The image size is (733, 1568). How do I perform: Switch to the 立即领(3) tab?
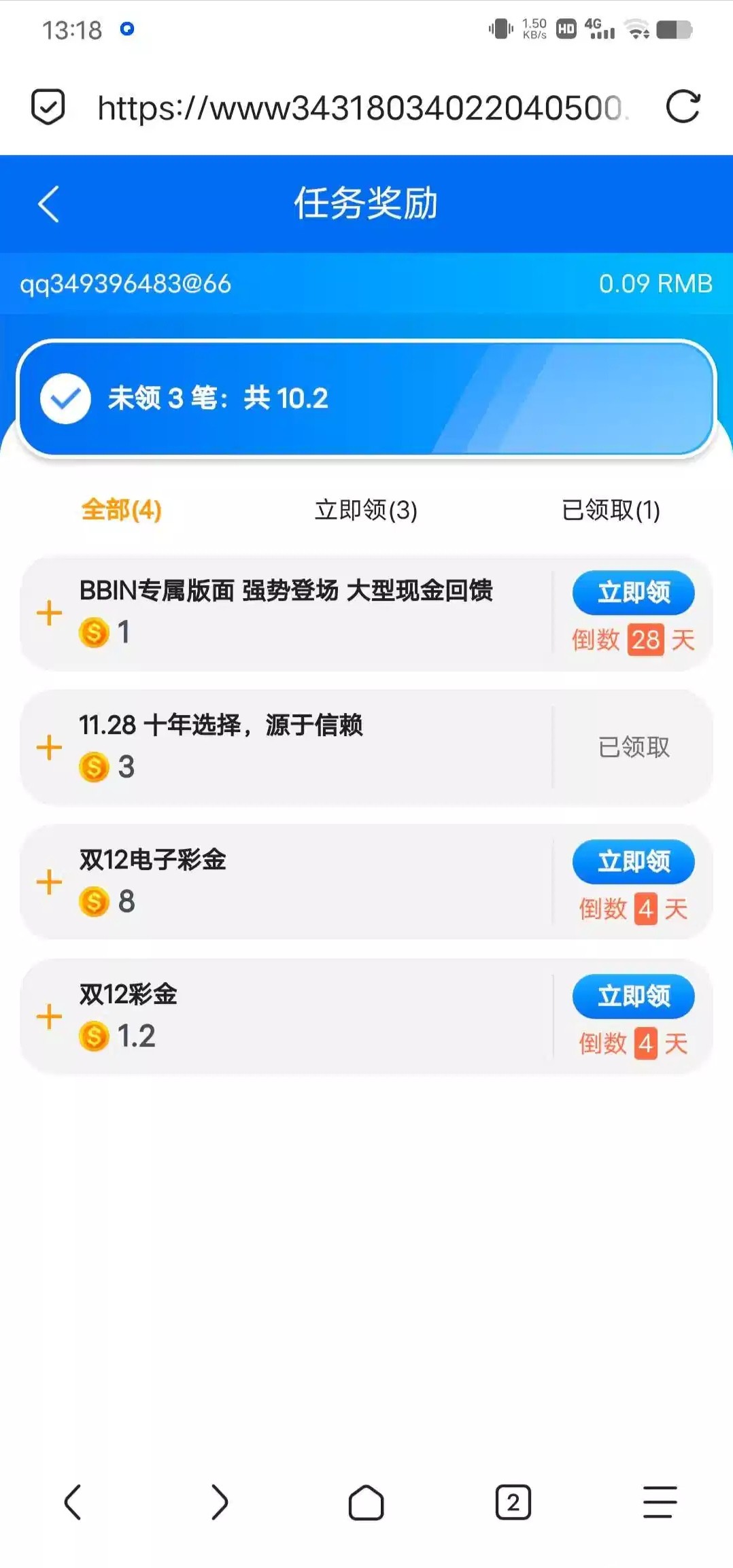pos(366,510)
